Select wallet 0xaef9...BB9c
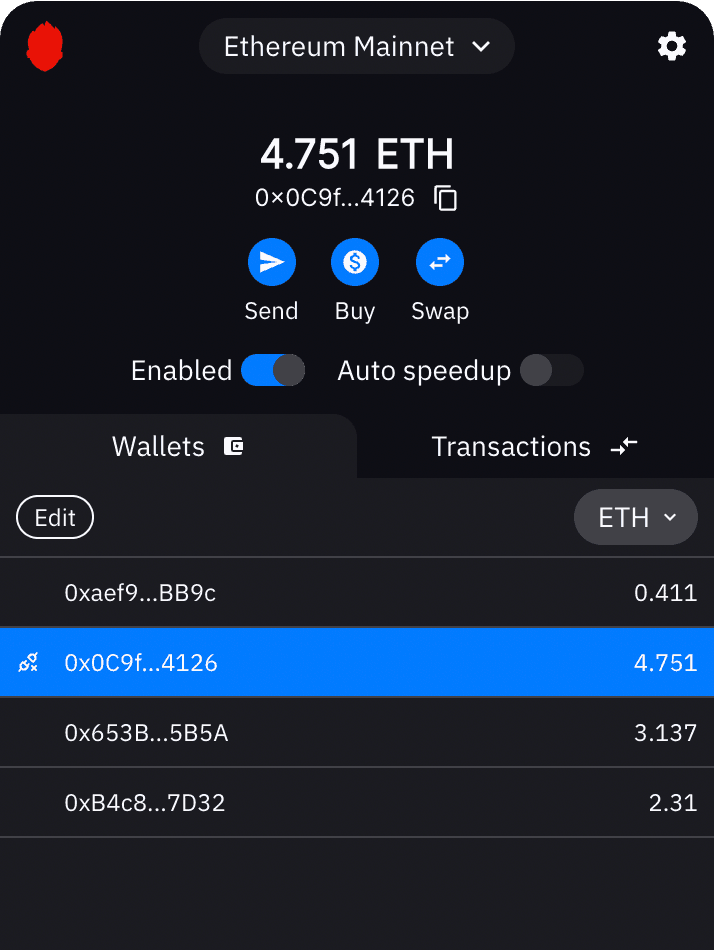 click(x=357, y=593)
